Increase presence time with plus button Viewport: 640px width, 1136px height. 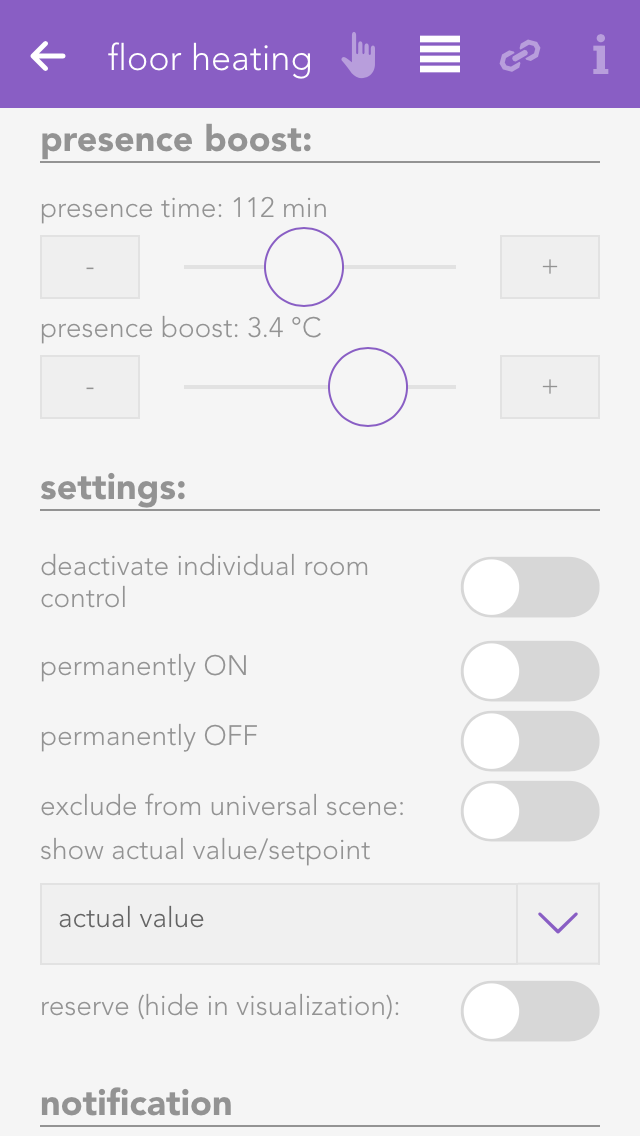pyautogui.click(x=550, y=267)
